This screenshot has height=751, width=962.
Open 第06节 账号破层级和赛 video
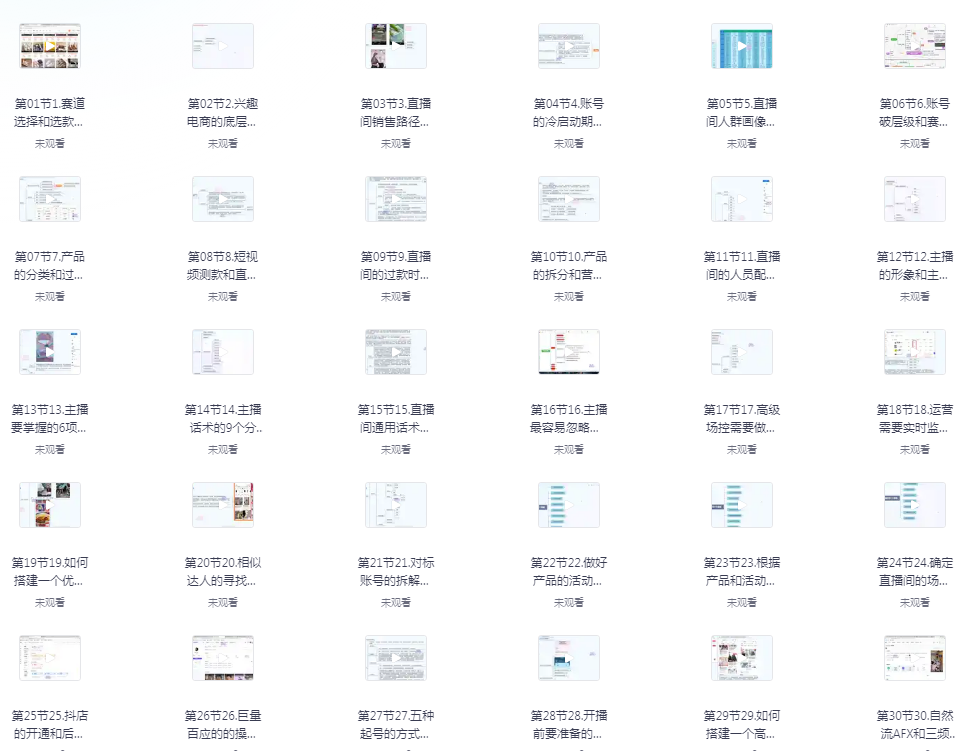pyautogui.click(x=915, y=46)
